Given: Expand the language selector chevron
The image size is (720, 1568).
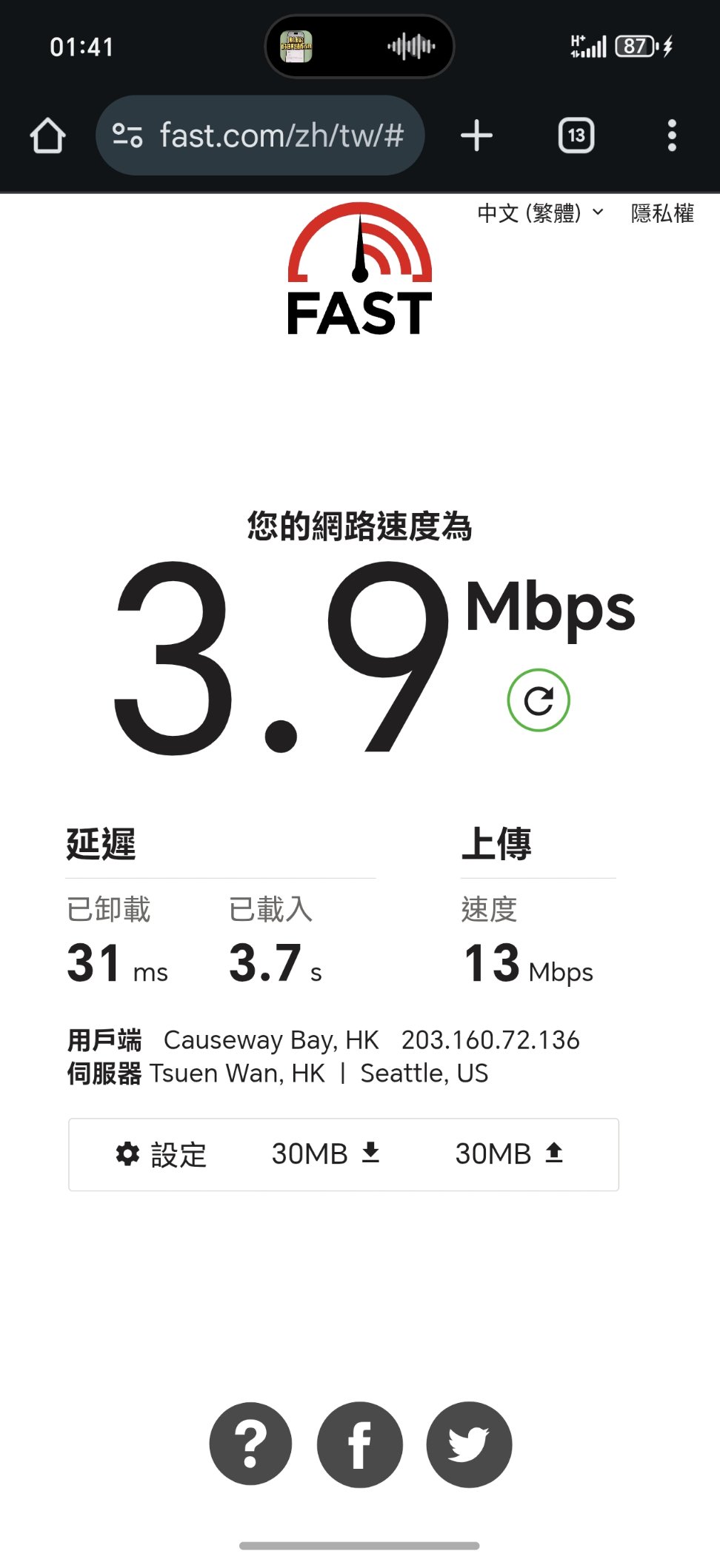Looking at the screenshot, I should point(597,215).
